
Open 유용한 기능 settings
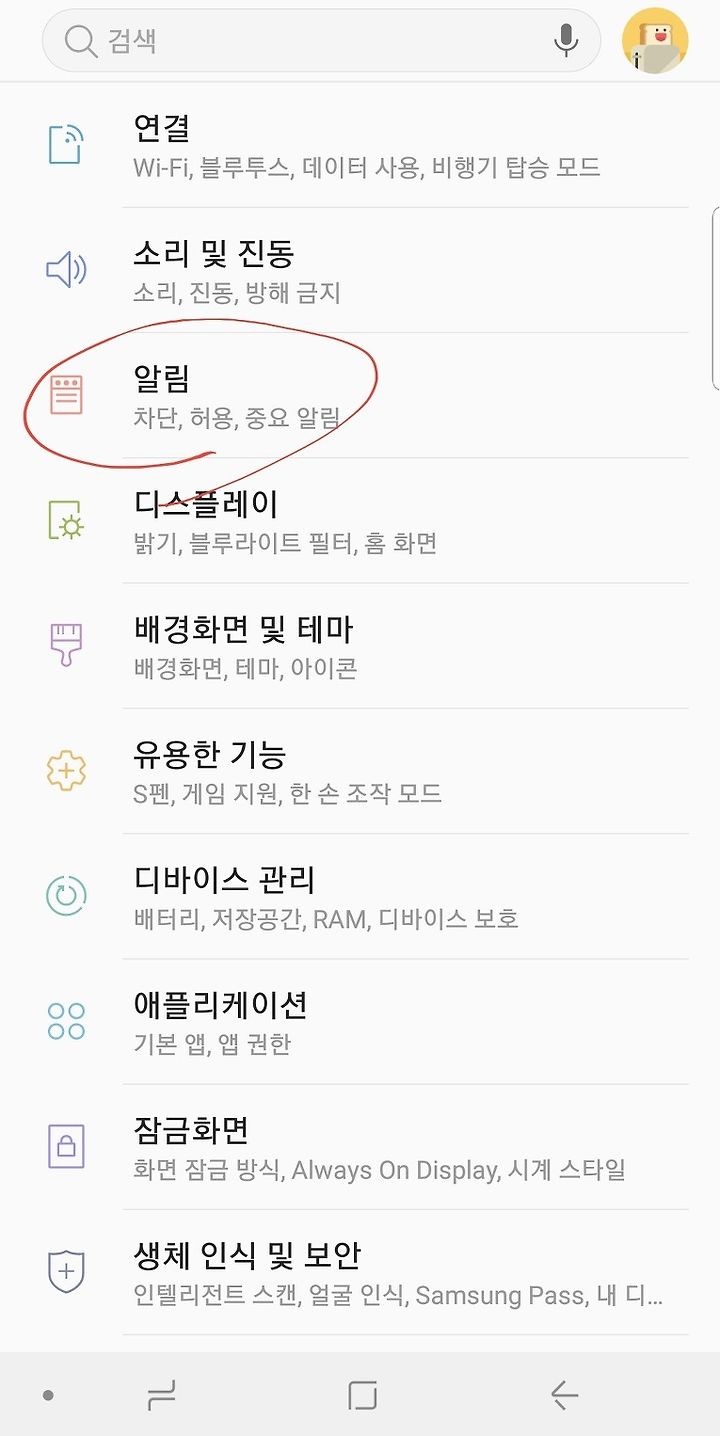coord(360,771)
